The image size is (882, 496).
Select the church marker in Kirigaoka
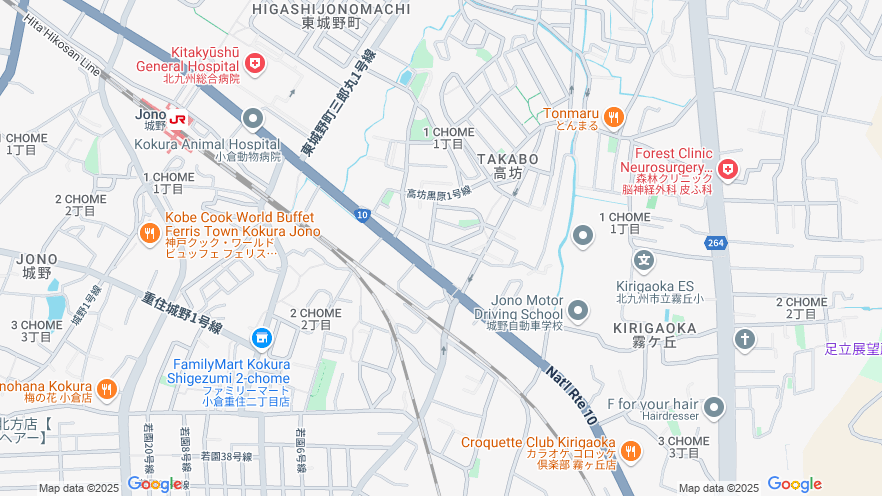(x=743, y=339)
